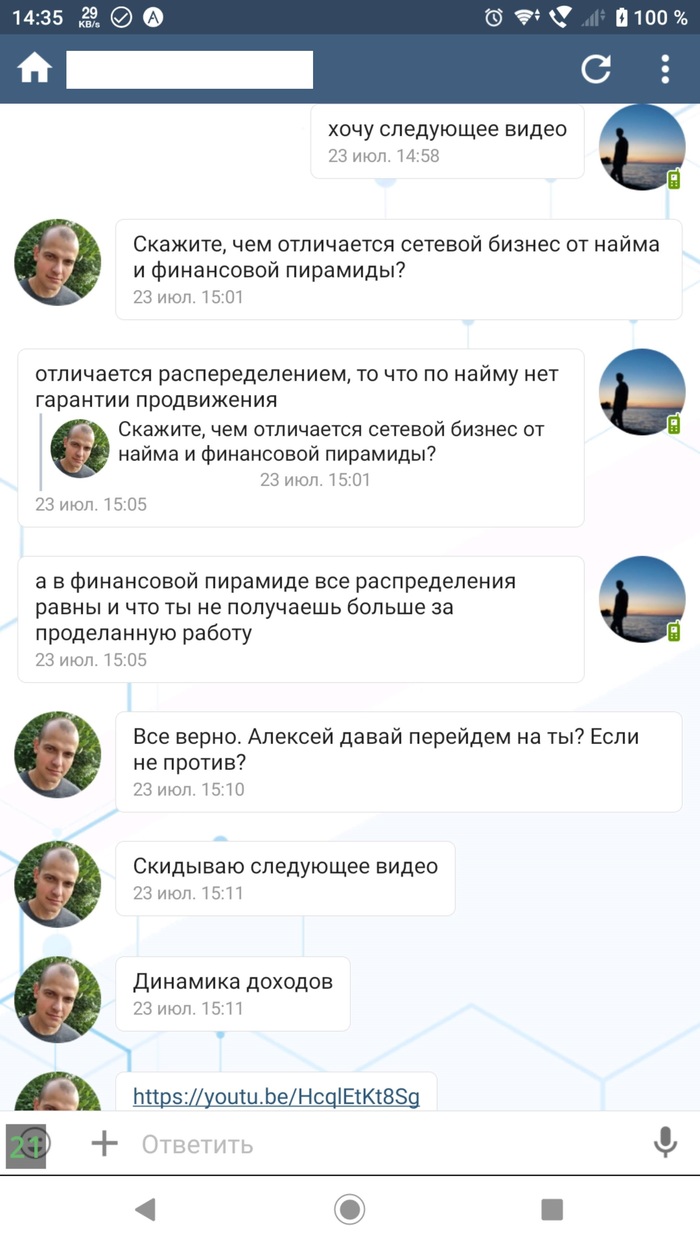
Task: Tap the plus attachment icon
Action: [x=104, y=1143]
